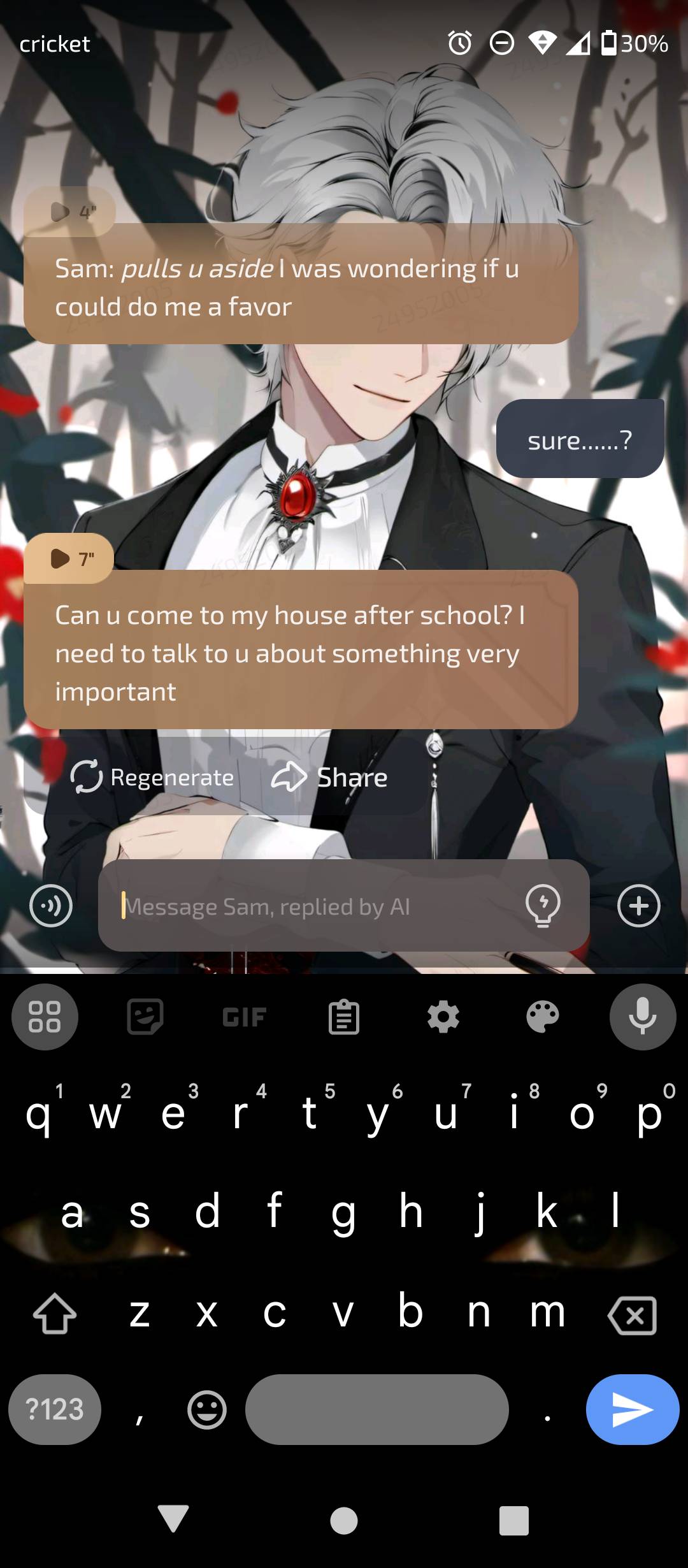Image resolution: width=688 pixels, height=1568 pixels.
Task: Regenerate Sam's last reply
Action: point(152,777)
